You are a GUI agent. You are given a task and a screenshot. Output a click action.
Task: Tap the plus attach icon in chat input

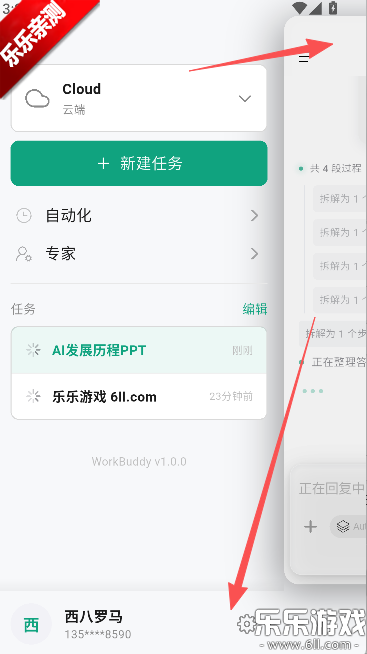click(310, 526)
